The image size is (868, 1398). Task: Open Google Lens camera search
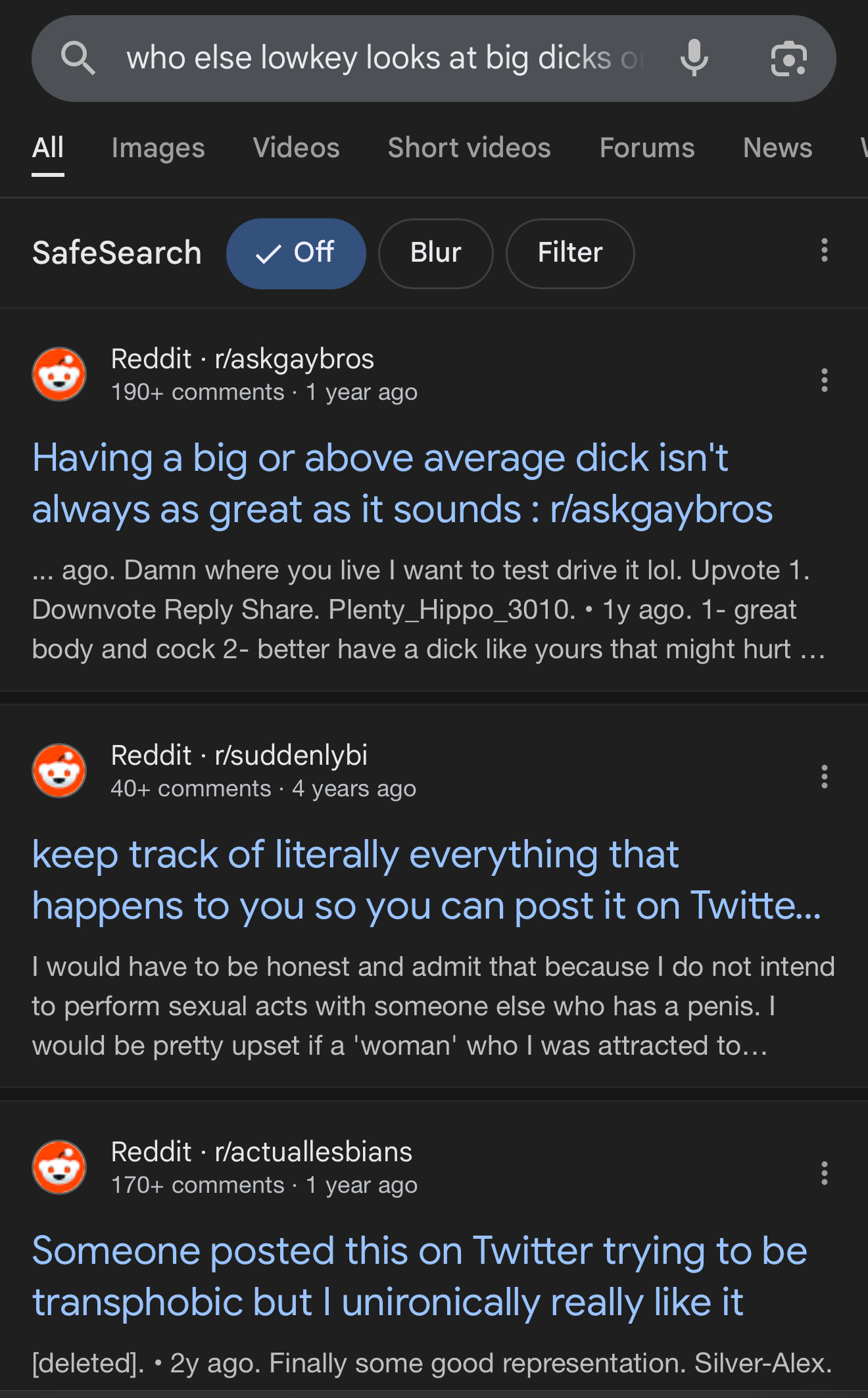[x=788, y=59]
